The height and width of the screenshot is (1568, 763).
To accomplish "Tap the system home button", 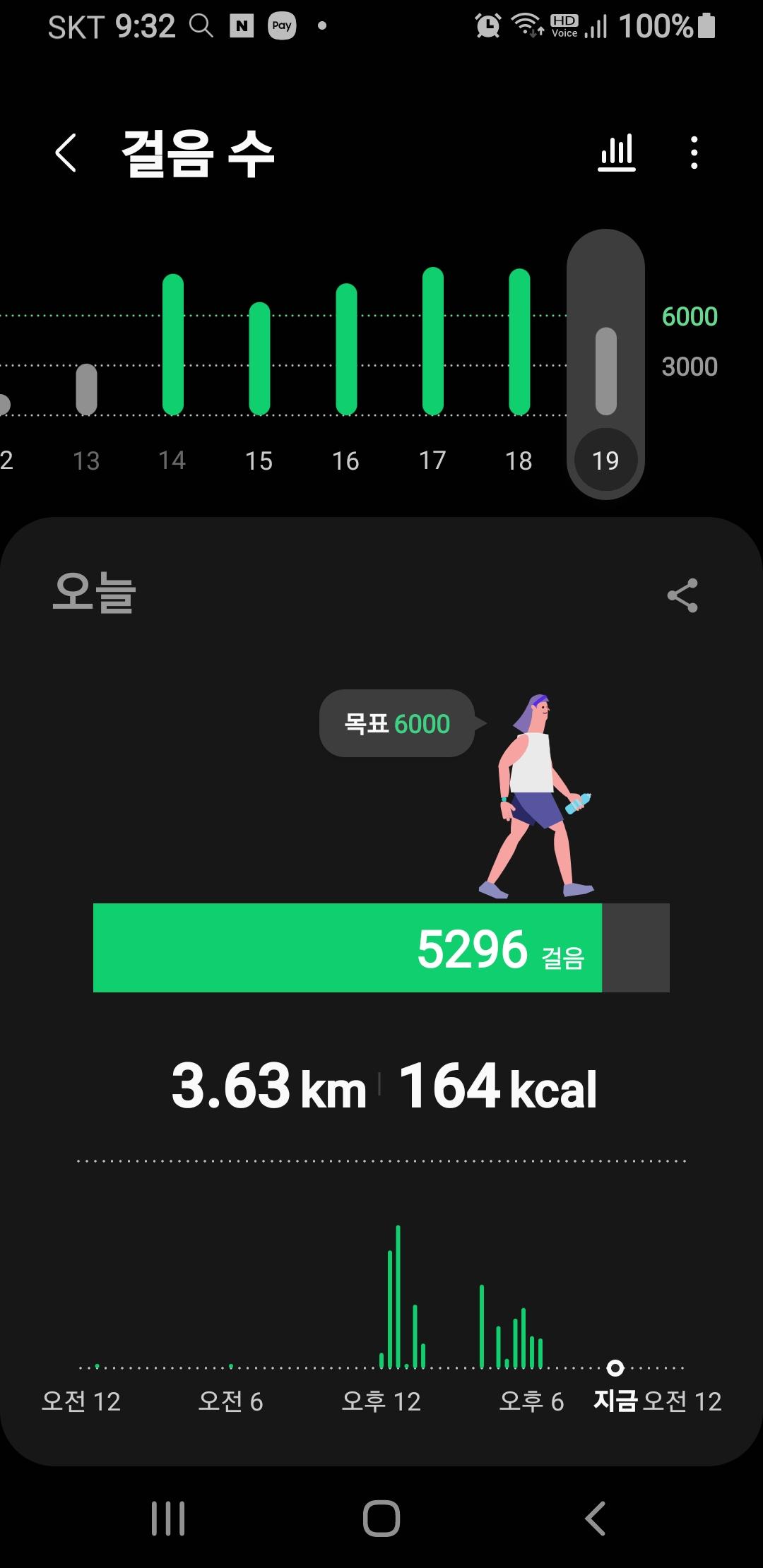I will click(x=381, y=1518).
